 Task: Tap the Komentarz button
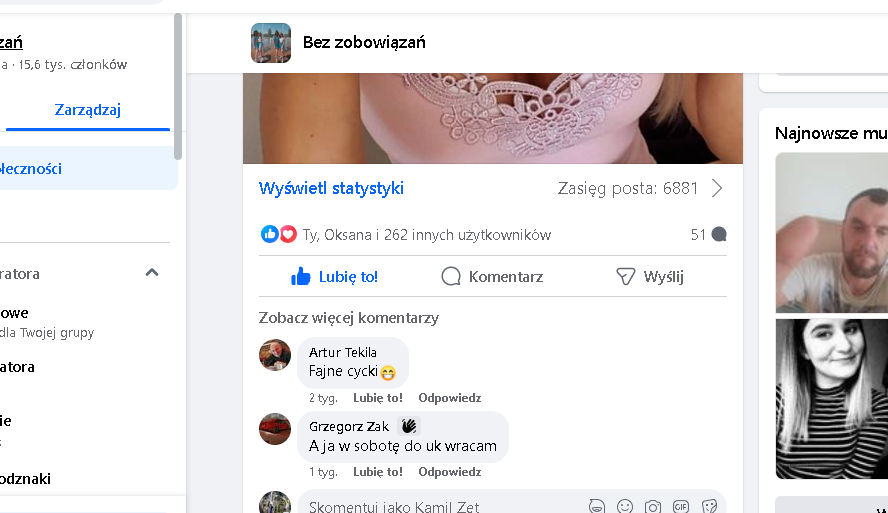point(492,276)
